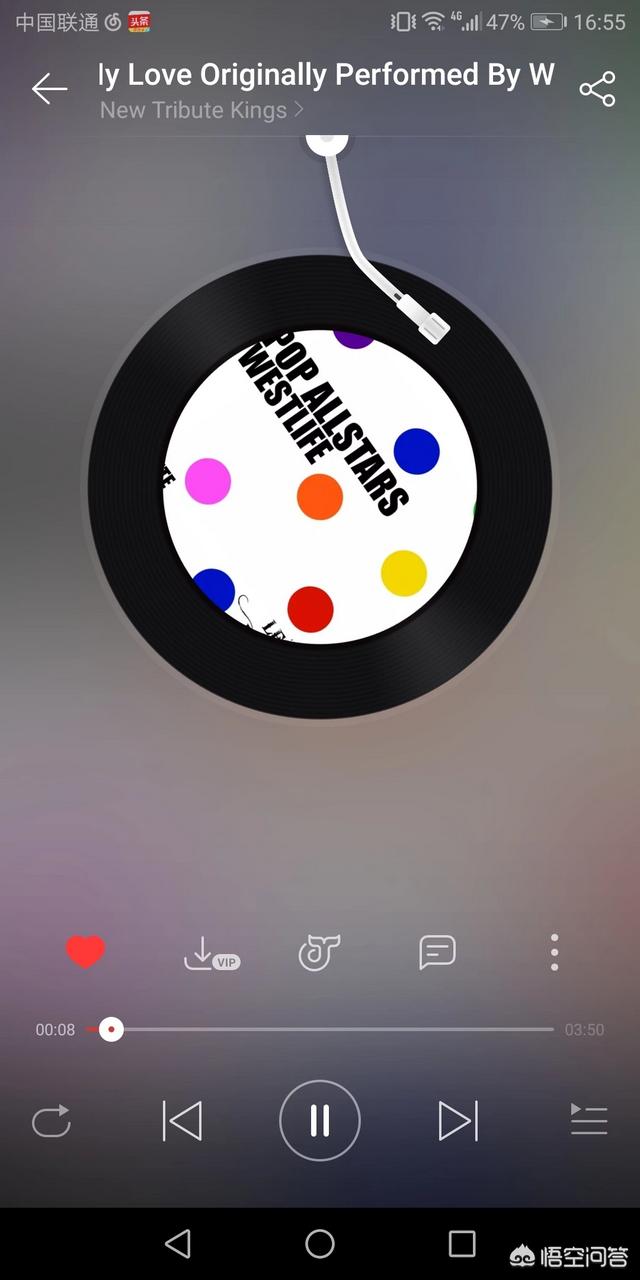Open the three-dot more options menu

[x=554, y=952]
